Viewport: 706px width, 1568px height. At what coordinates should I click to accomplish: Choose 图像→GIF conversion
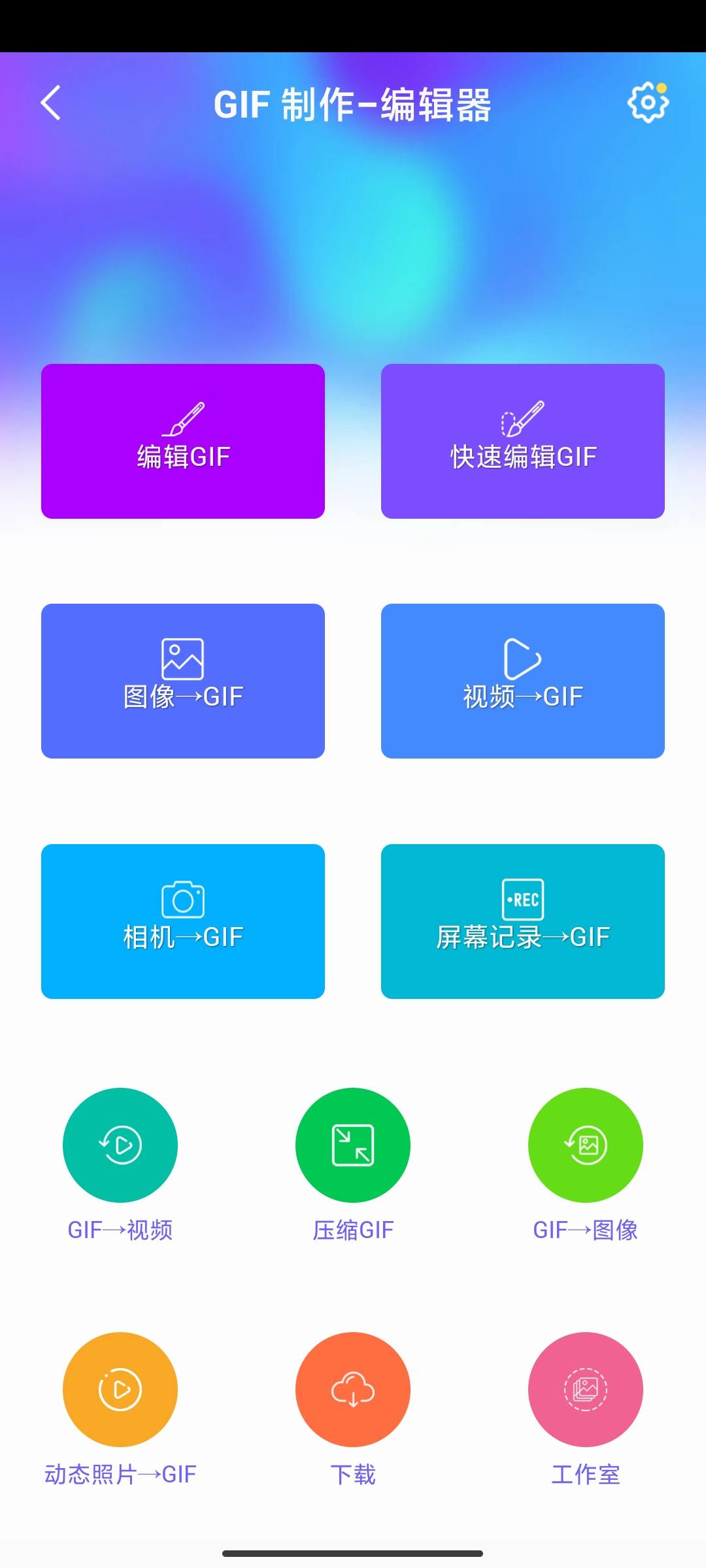[183, 681]
